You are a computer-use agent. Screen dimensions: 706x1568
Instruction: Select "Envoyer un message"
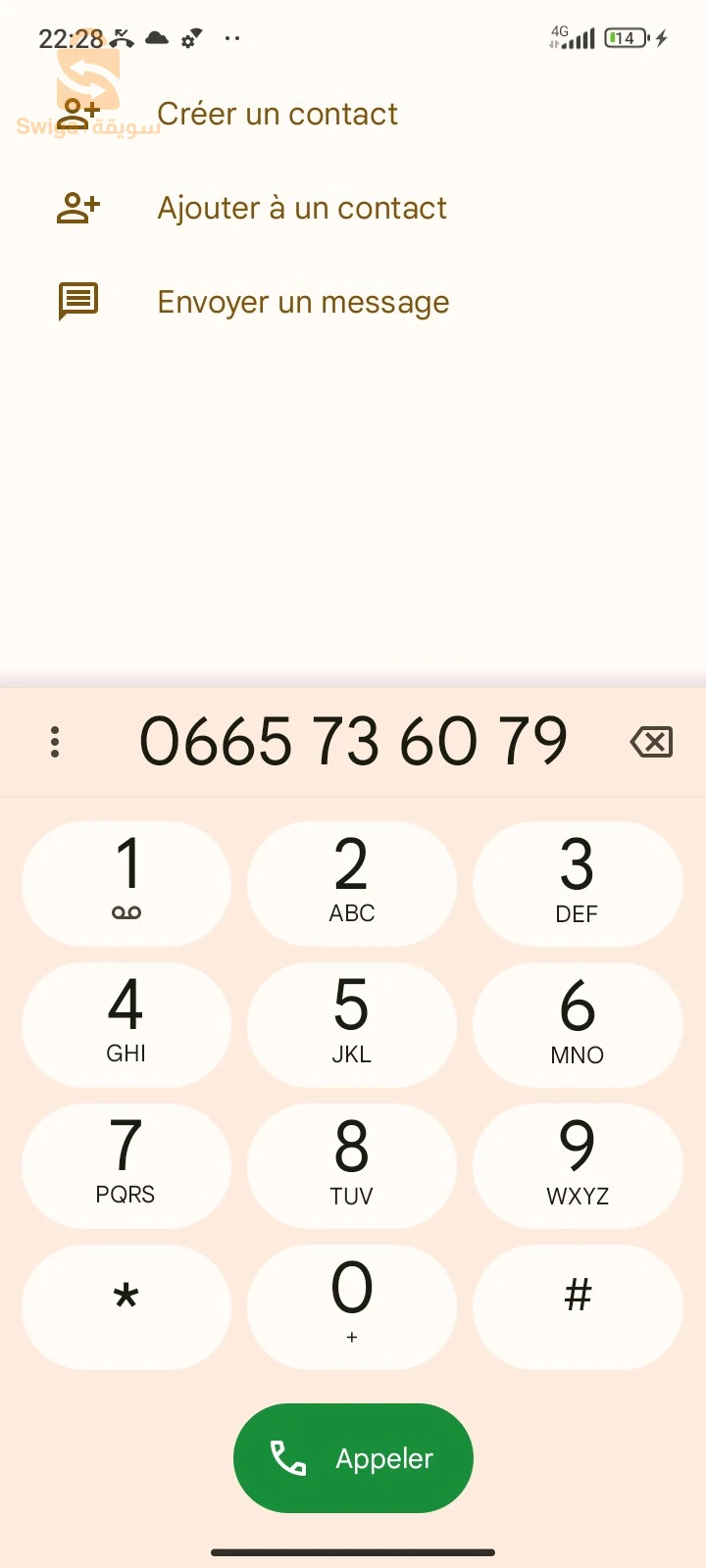(303, 302)
